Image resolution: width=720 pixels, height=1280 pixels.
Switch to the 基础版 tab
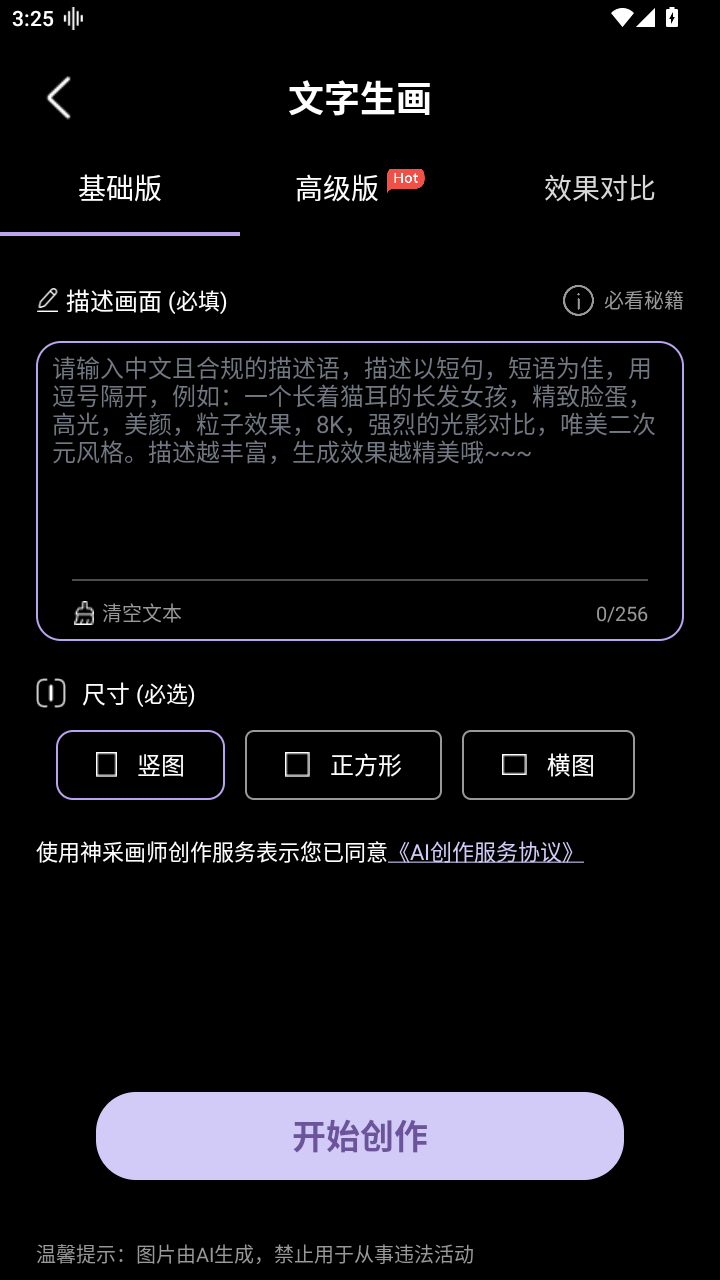click(120, 188)
